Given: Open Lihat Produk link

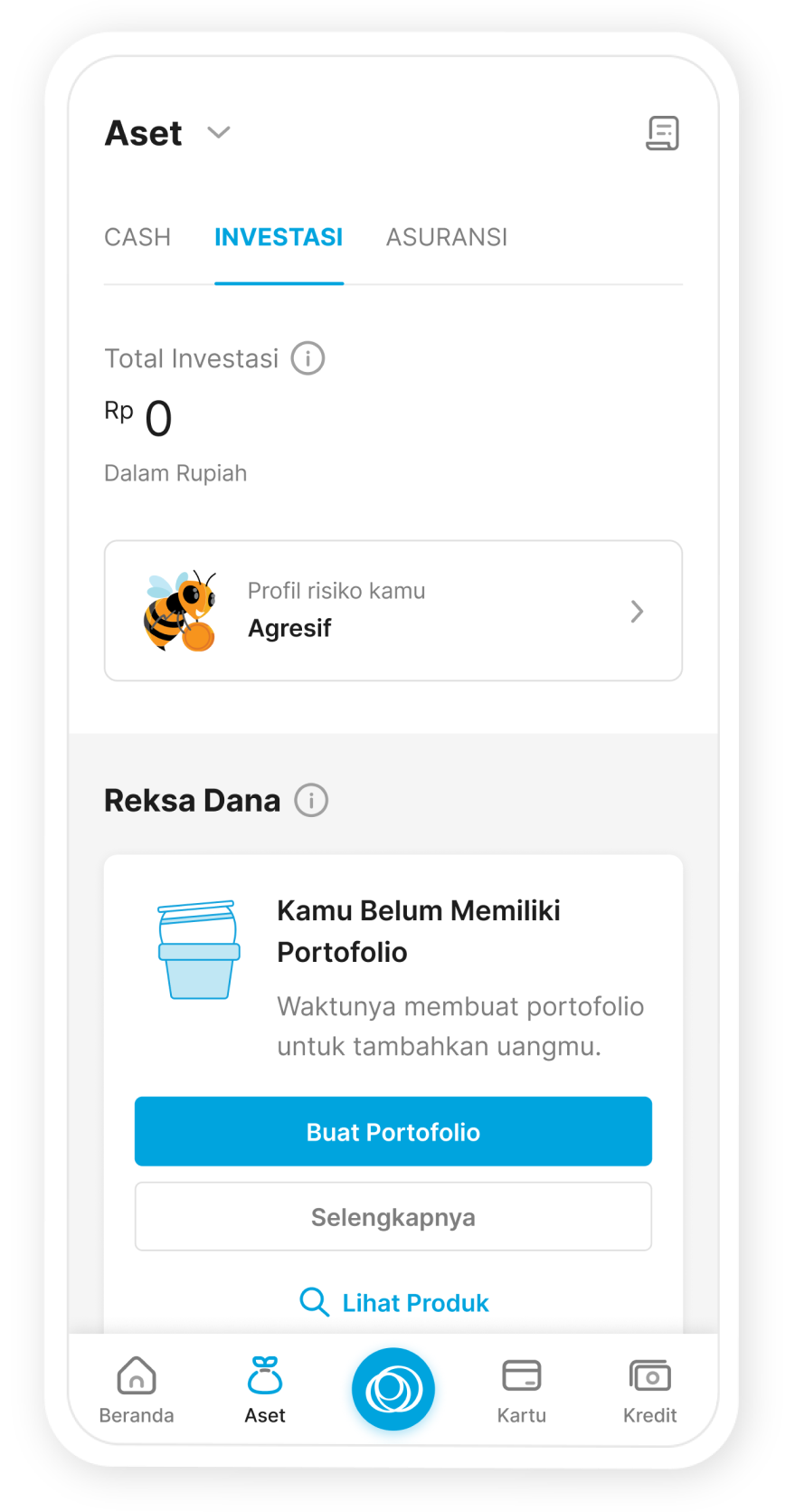Looking at the screenshot, I should pyautogui.click(x=394, y=1303).
